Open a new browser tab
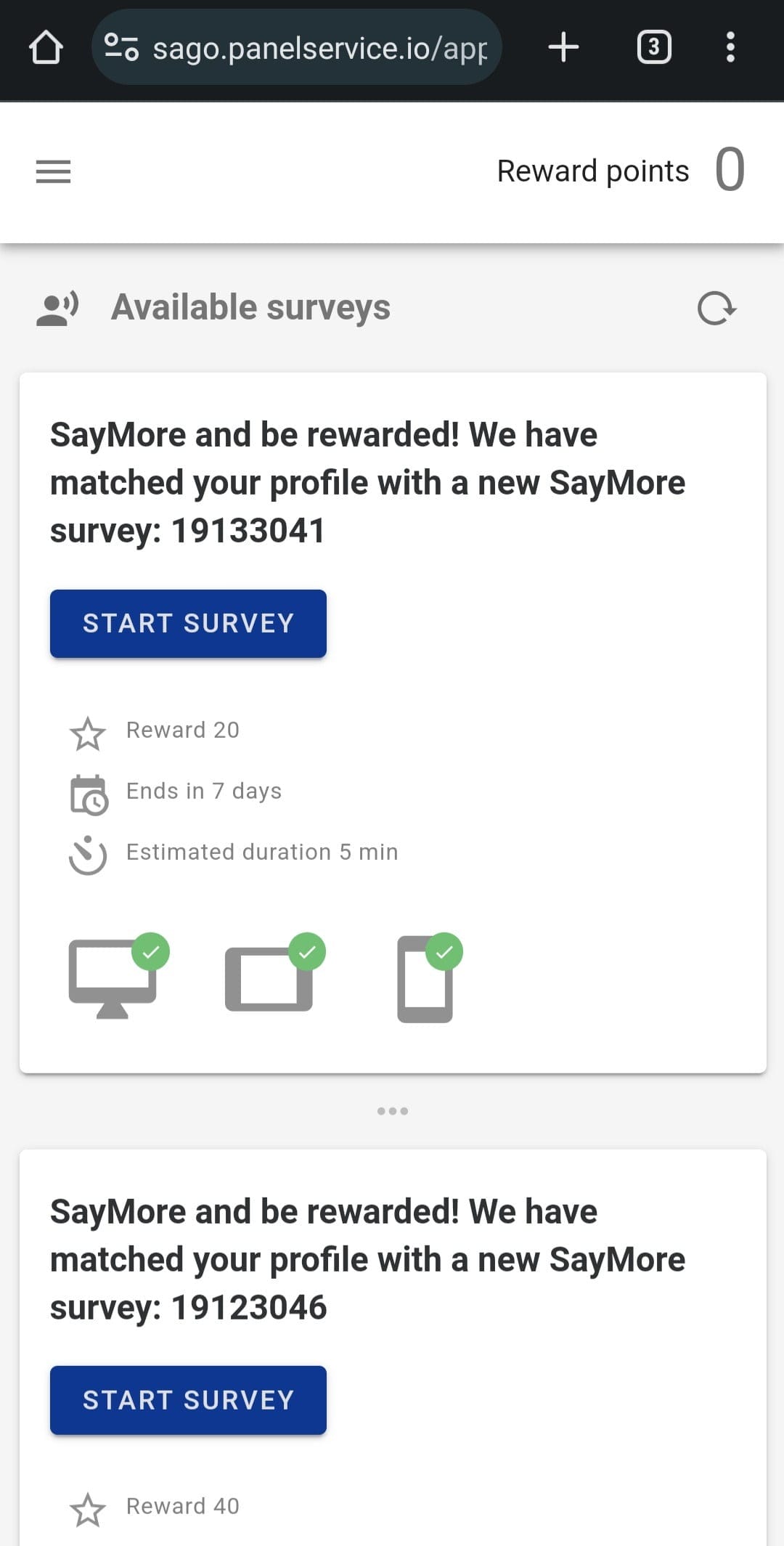 pyautogui.click(x=563, y=48)
